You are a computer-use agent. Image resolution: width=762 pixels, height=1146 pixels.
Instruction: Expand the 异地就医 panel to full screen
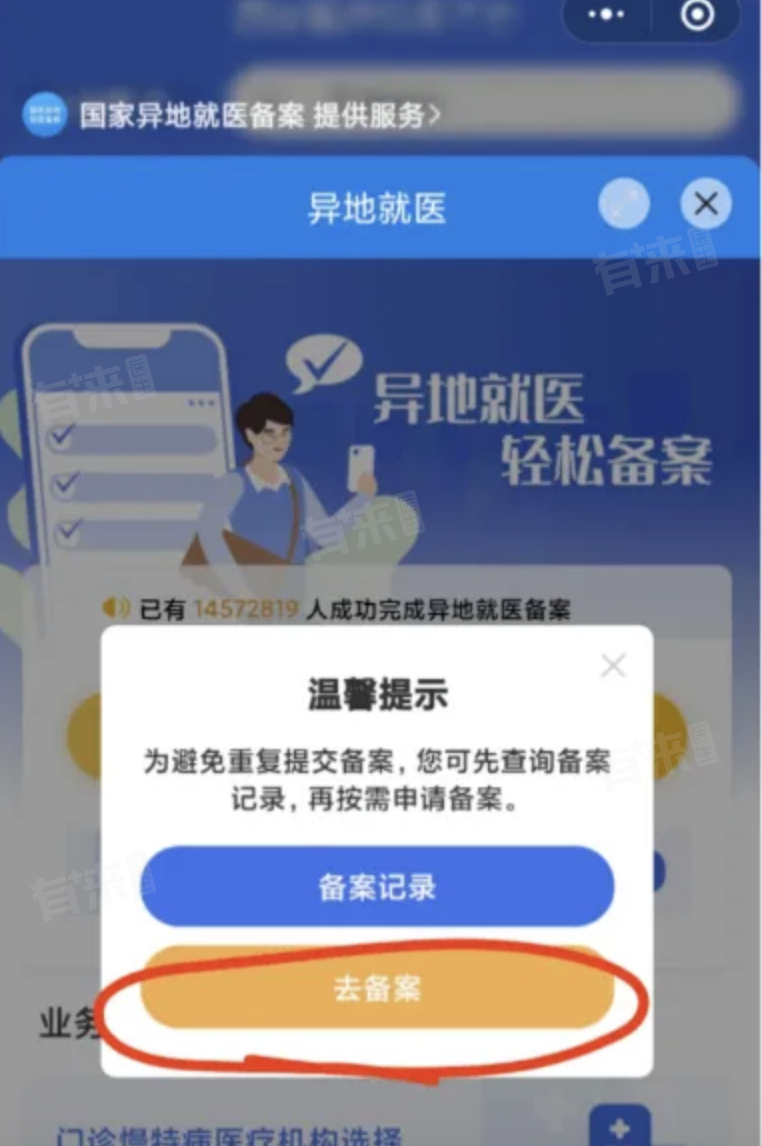624,204
